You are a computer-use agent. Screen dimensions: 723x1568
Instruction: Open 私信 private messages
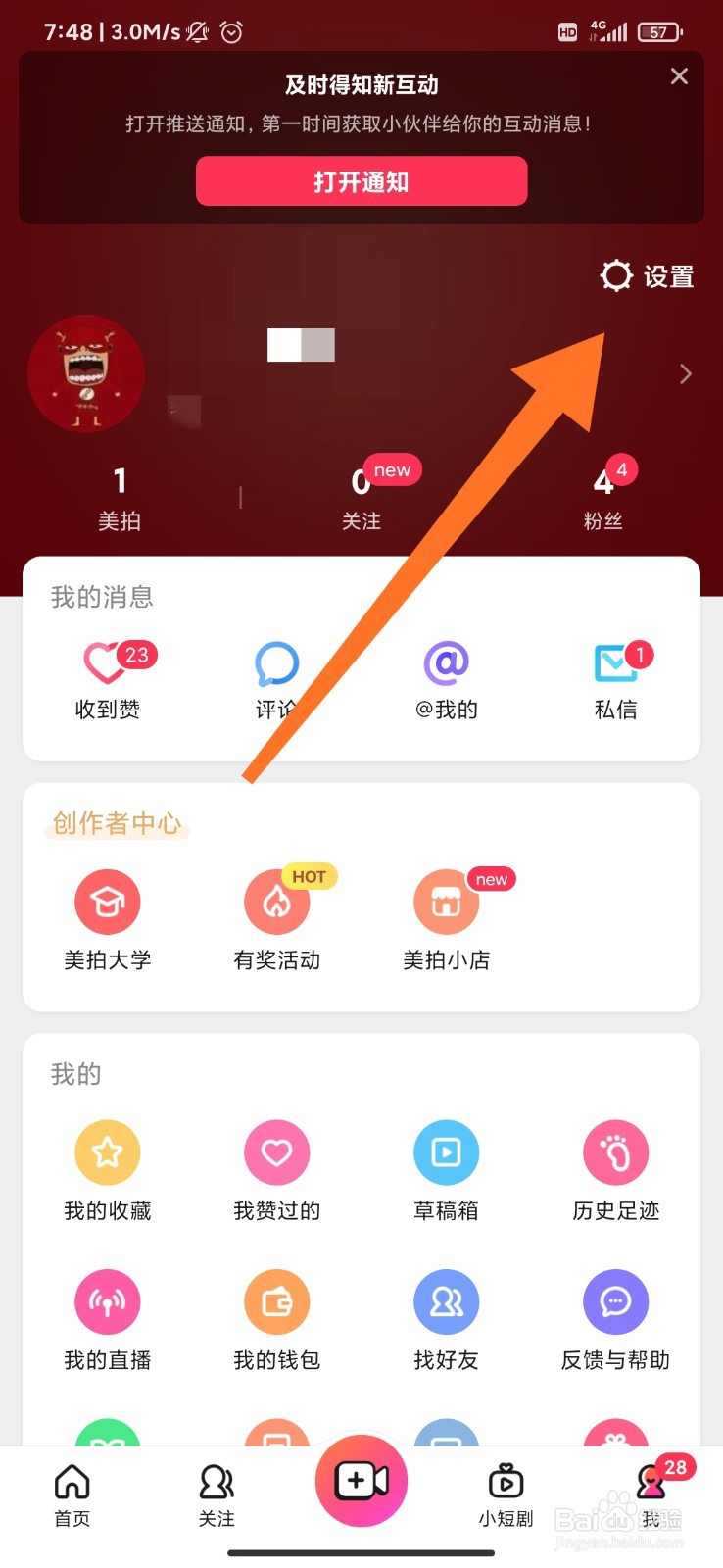click(x=615, y=676)
